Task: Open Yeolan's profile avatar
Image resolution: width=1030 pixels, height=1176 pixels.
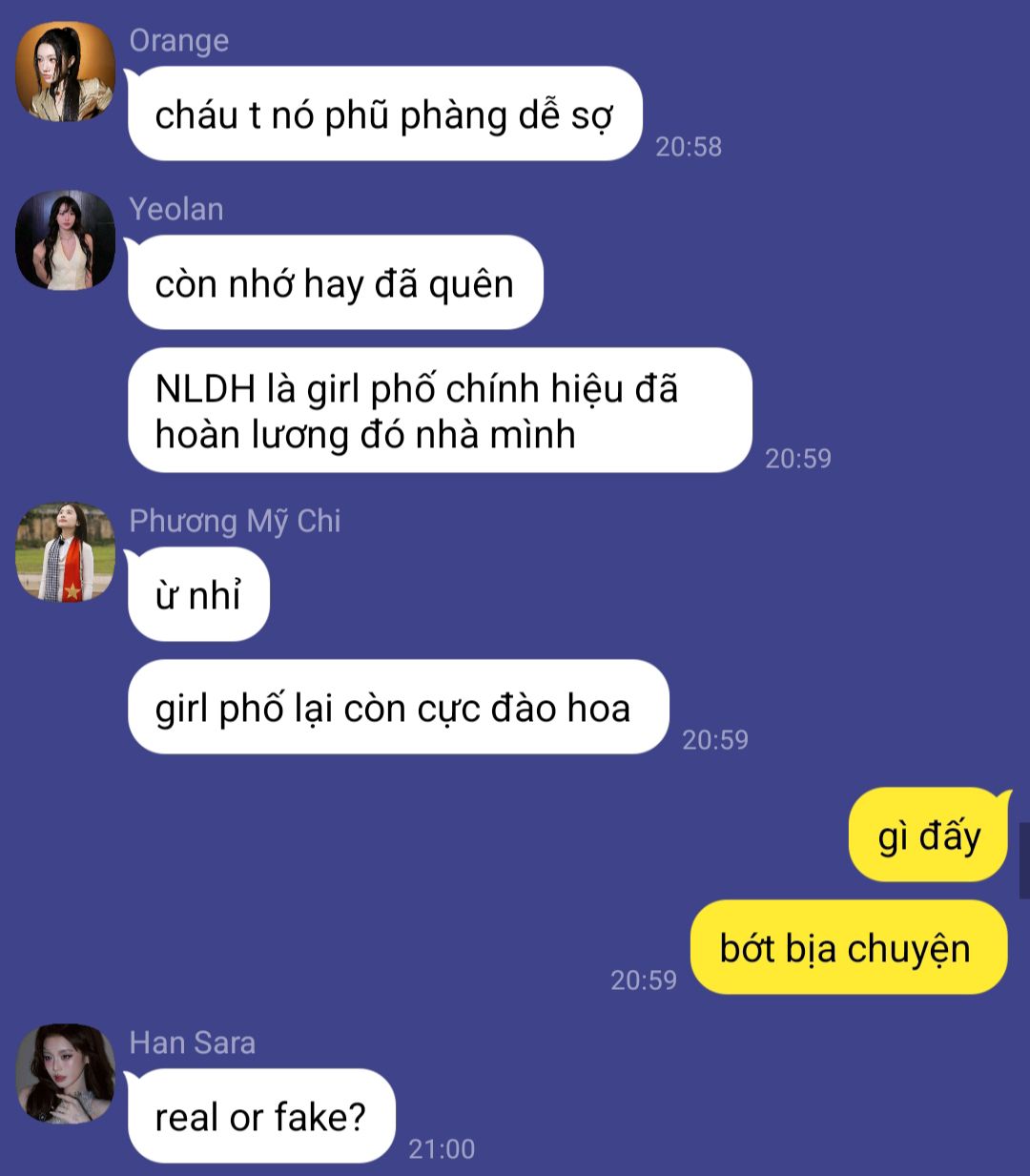Action: pos(65,239)
